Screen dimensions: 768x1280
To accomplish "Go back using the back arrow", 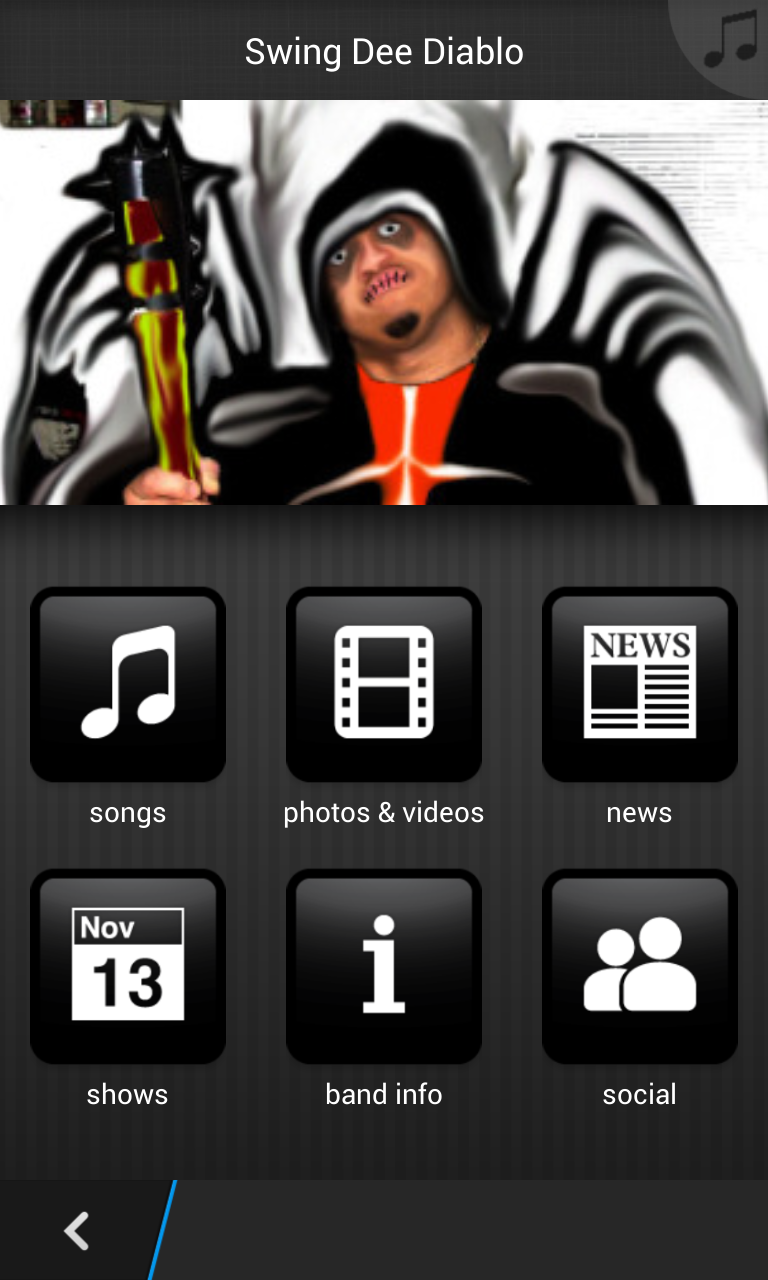I will click(77, 1231).
